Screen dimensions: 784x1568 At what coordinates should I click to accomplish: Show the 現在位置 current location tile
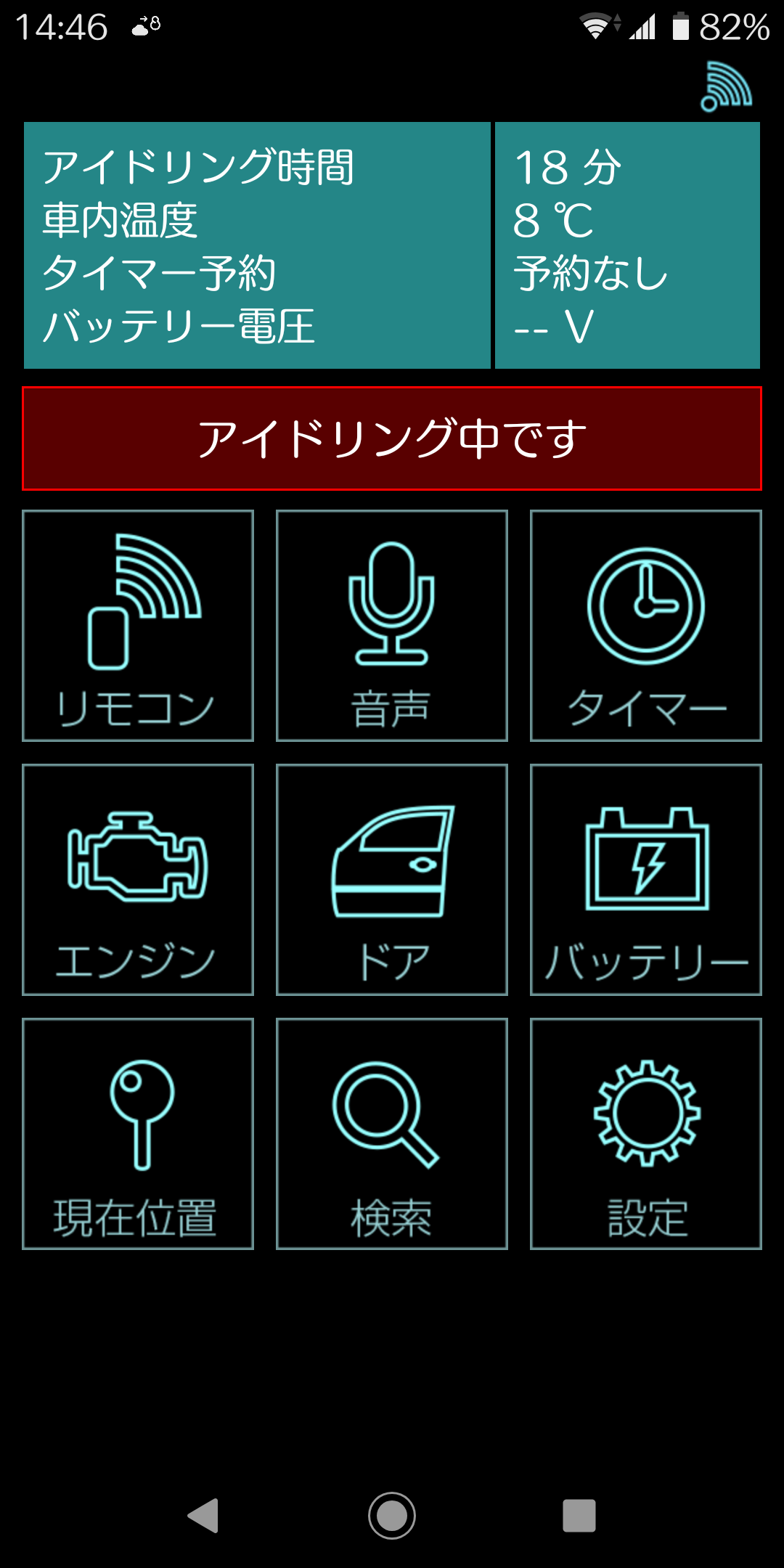(x=138, y=1134)
